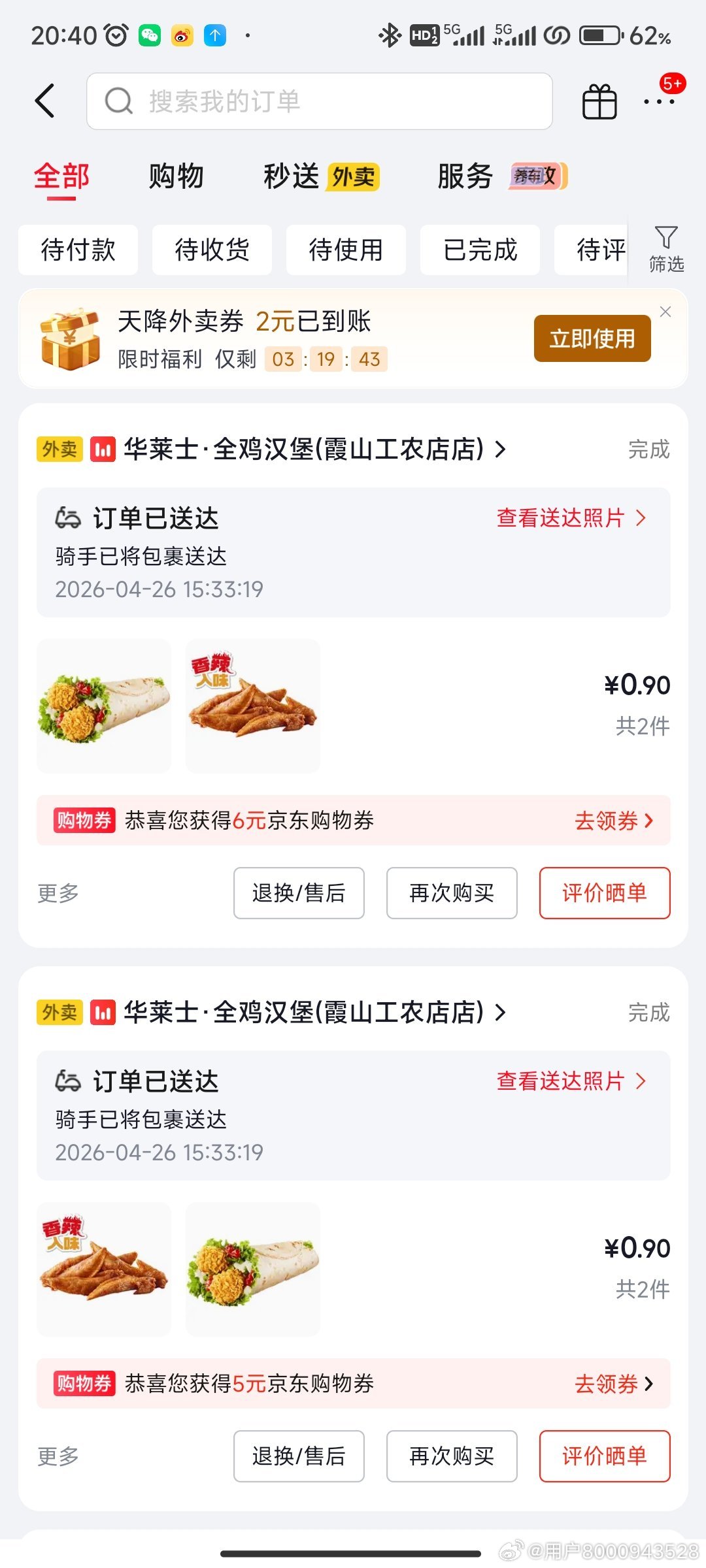Open the gift box icon
This screenshot has width=706, height=1568.
599,102
